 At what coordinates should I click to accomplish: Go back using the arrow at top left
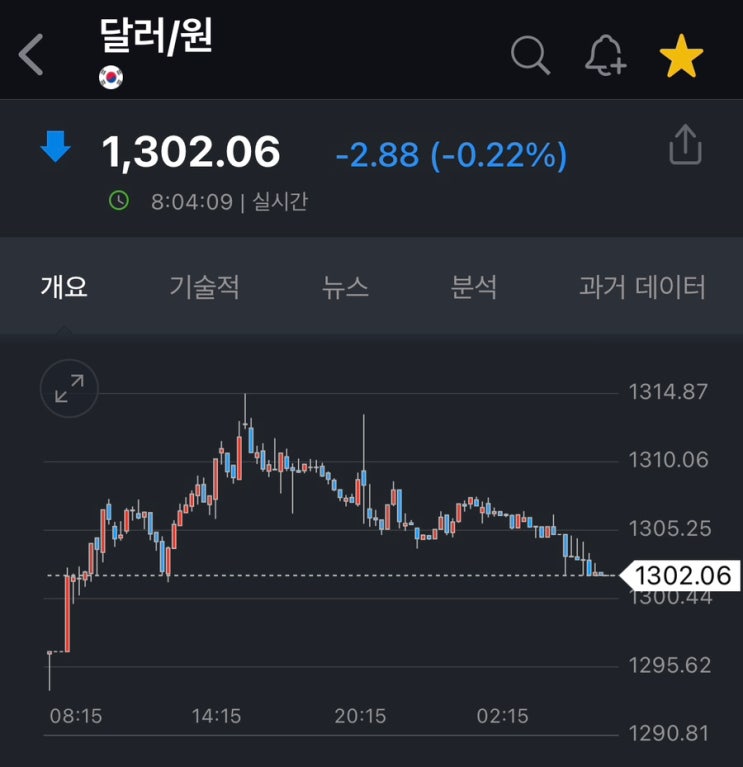[x=31, y=54]
